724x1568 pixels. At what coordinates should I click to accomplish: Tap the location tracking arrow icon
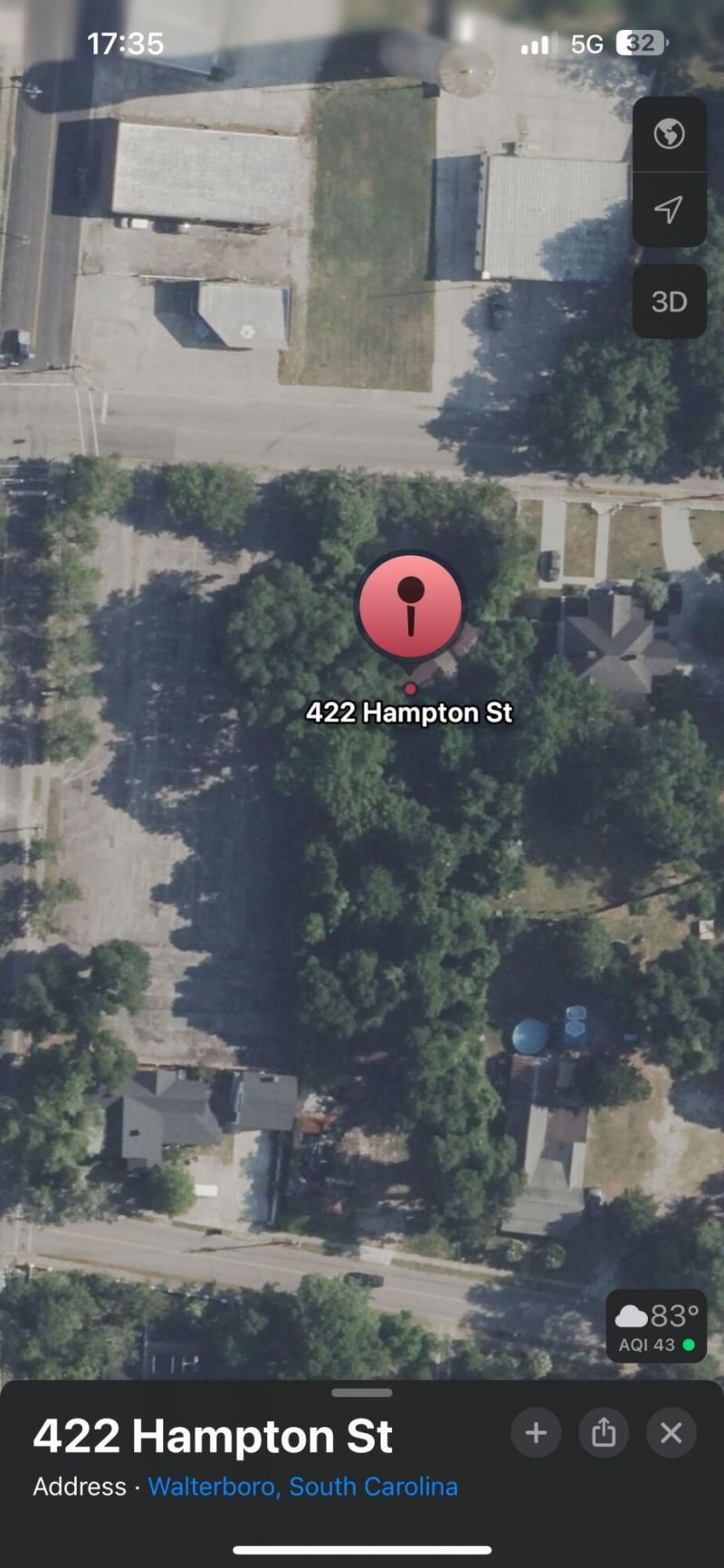click(669, 210)
